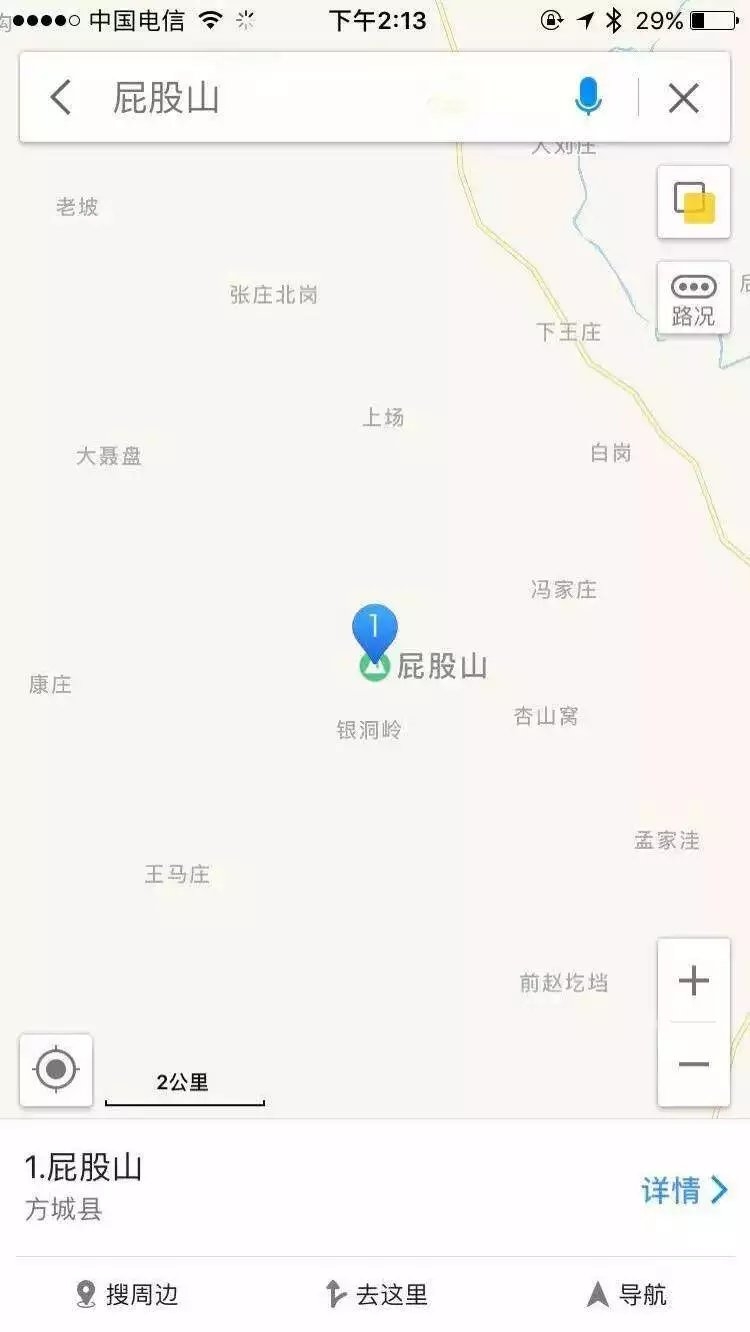Tap 搜周边 to search nearby
The image size is (750, 1332).
(x=127, y=1295)
